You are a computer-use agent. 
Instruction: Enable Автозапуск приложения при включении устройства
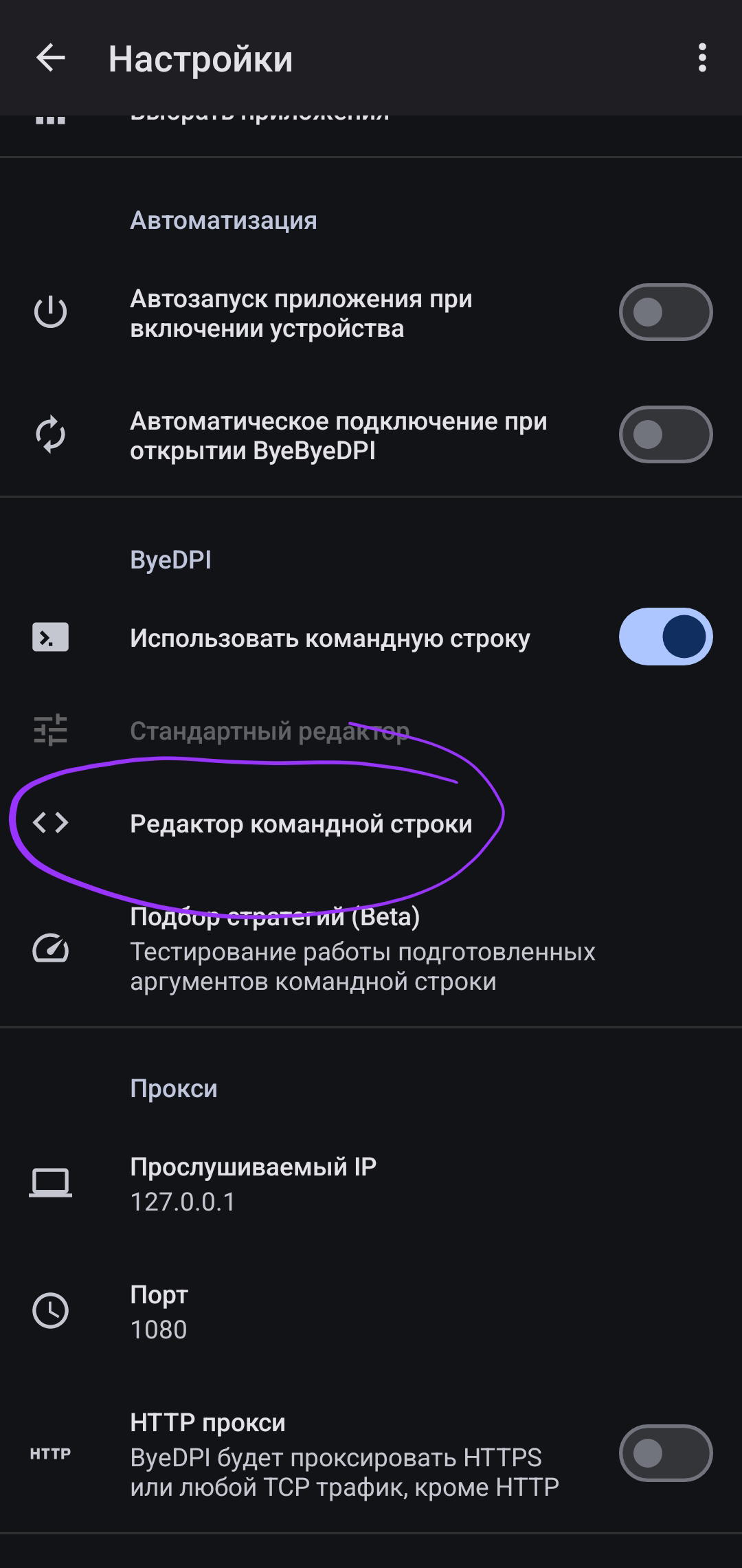(x=665, y=313)
